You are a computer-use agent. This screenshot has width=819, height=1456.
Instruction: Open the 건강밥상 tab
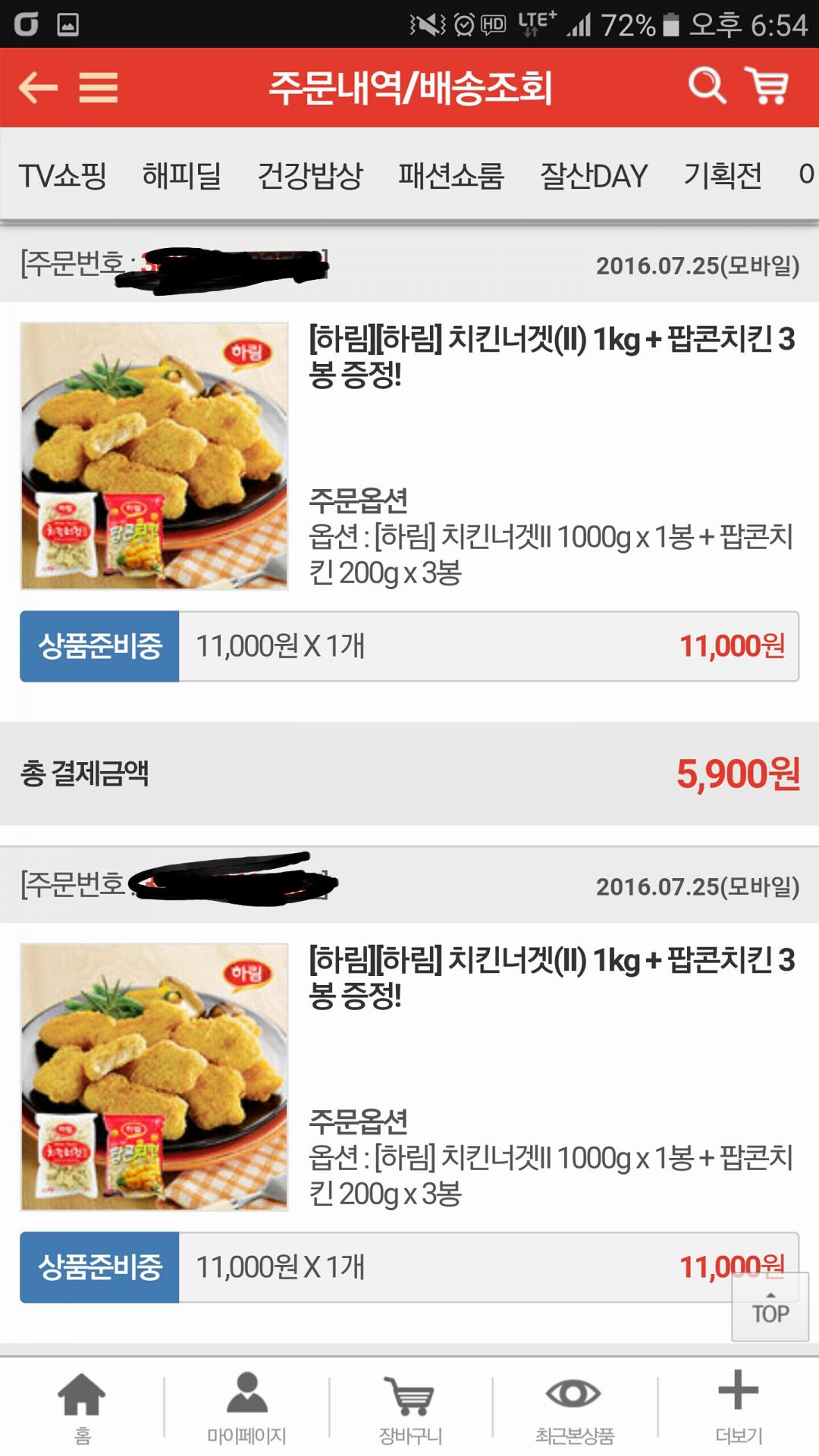click(x=310, y=176)
